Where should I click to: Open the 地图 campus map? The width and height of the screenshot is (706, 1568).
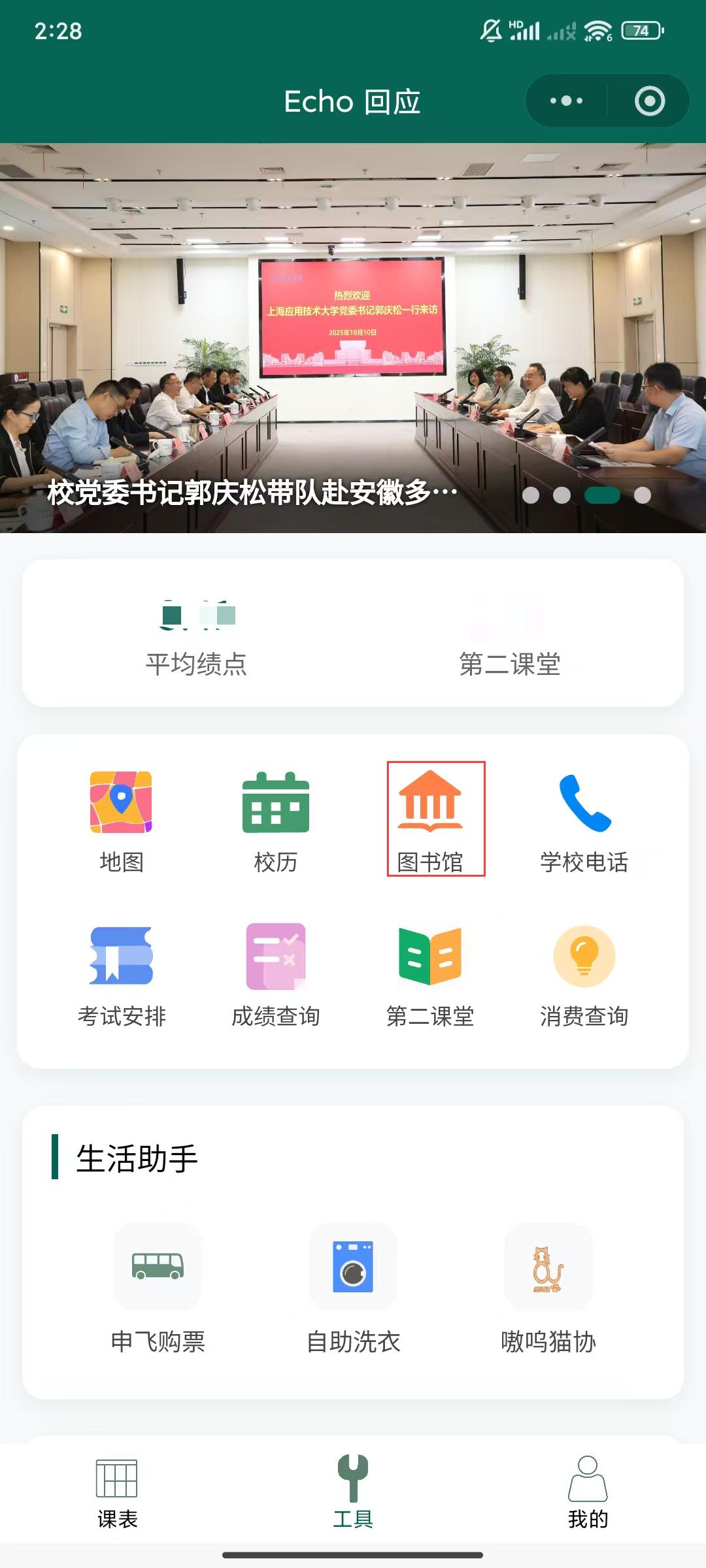(122, 820)
